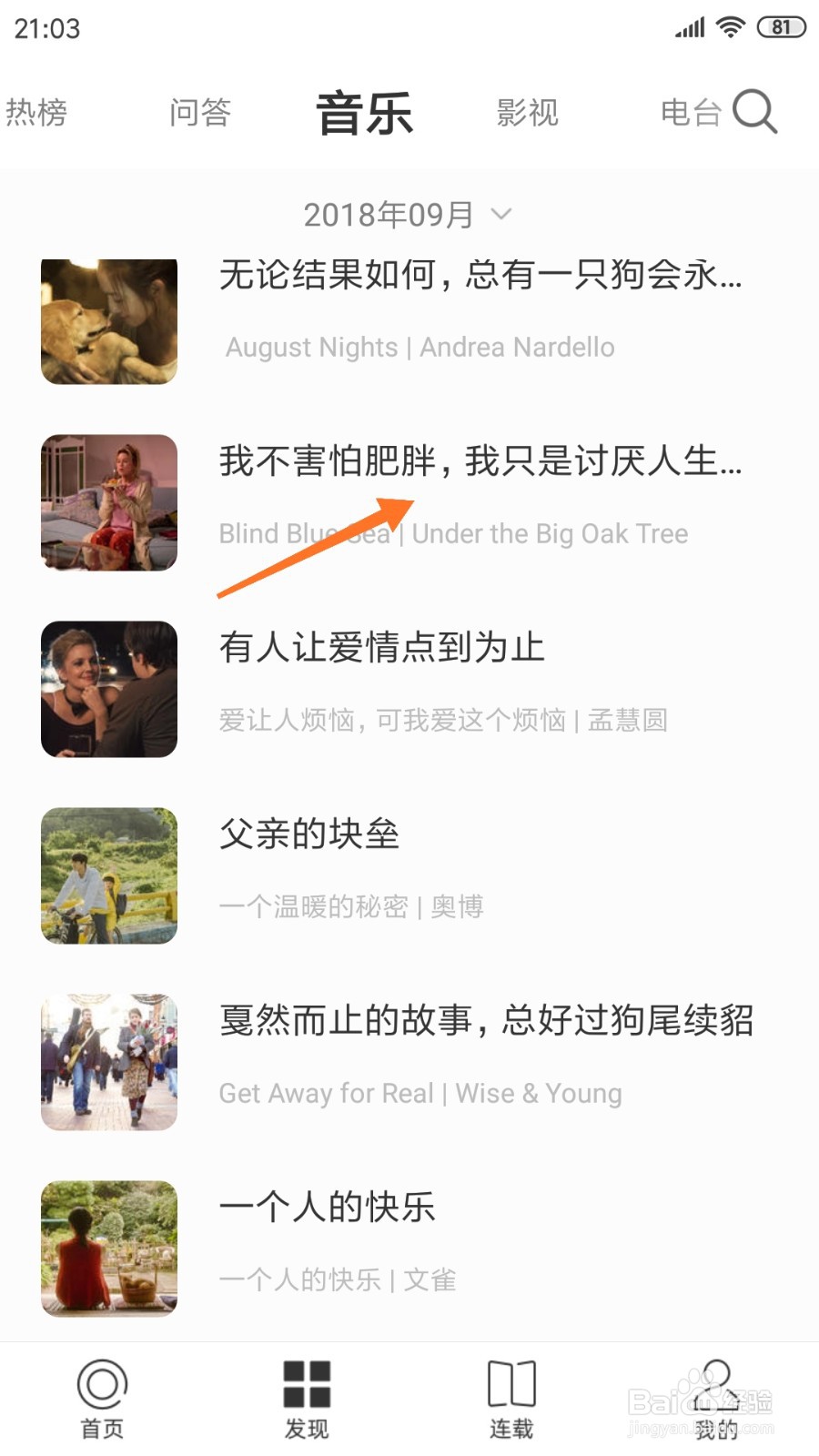Viewport: 819px width, 1456px height.
Task: Switch to the 影视 tab
Action: [528, 113]
